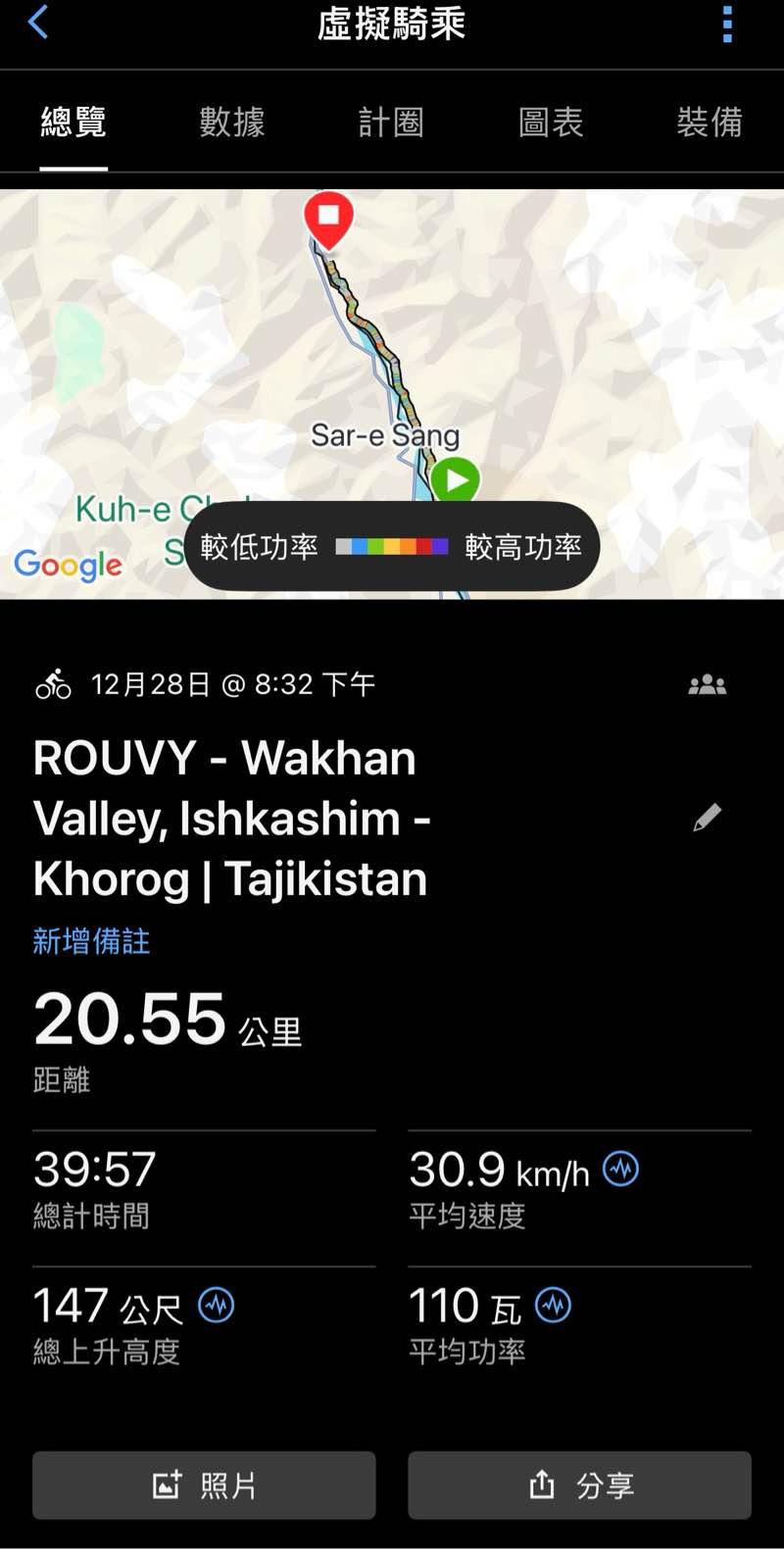Open the group privacy icon
The width and height of the screenshot is (784, 1549).
[707, 685]
